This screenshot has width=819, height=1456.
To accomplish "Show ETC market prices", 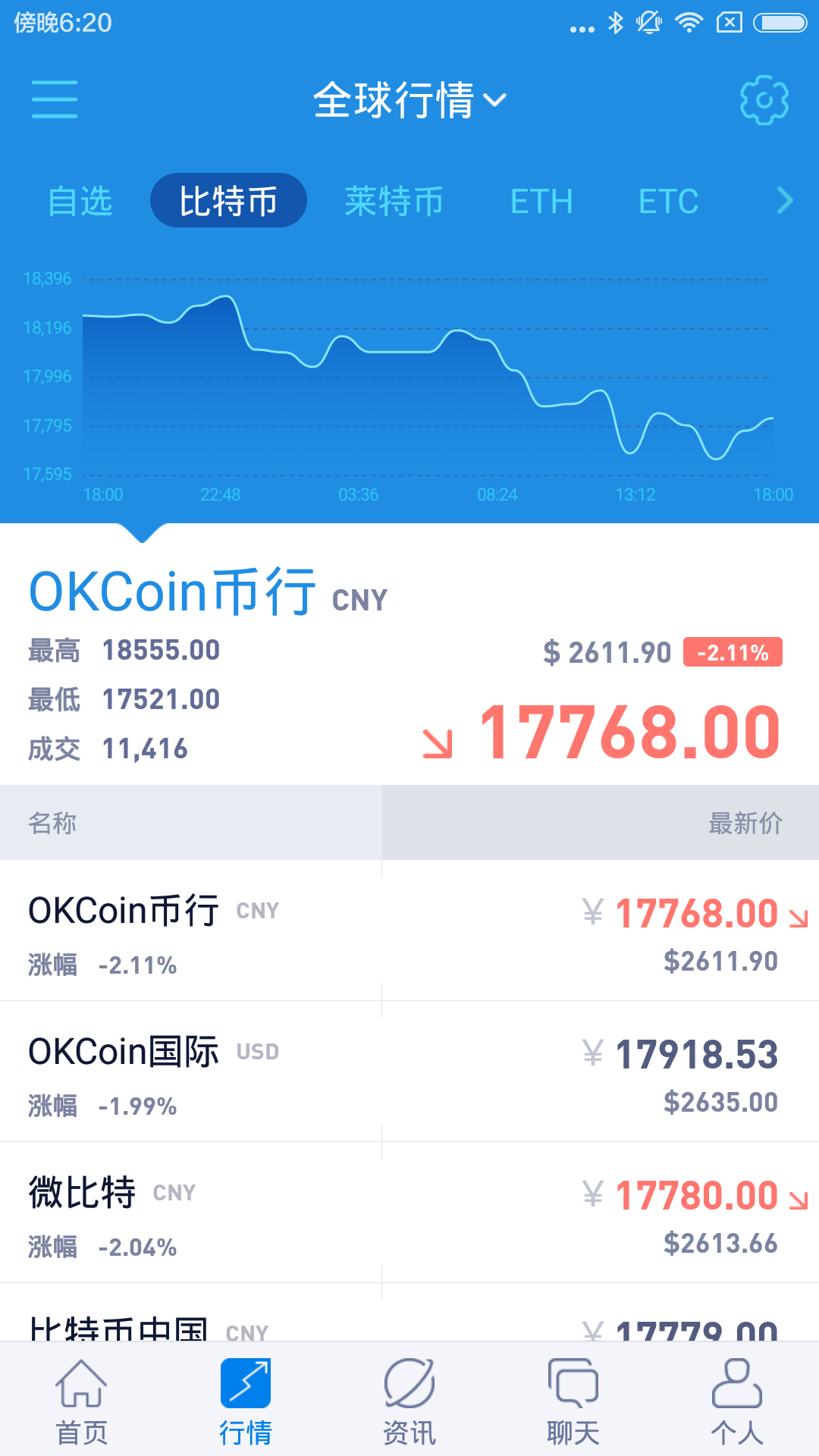I will [668, 201].
